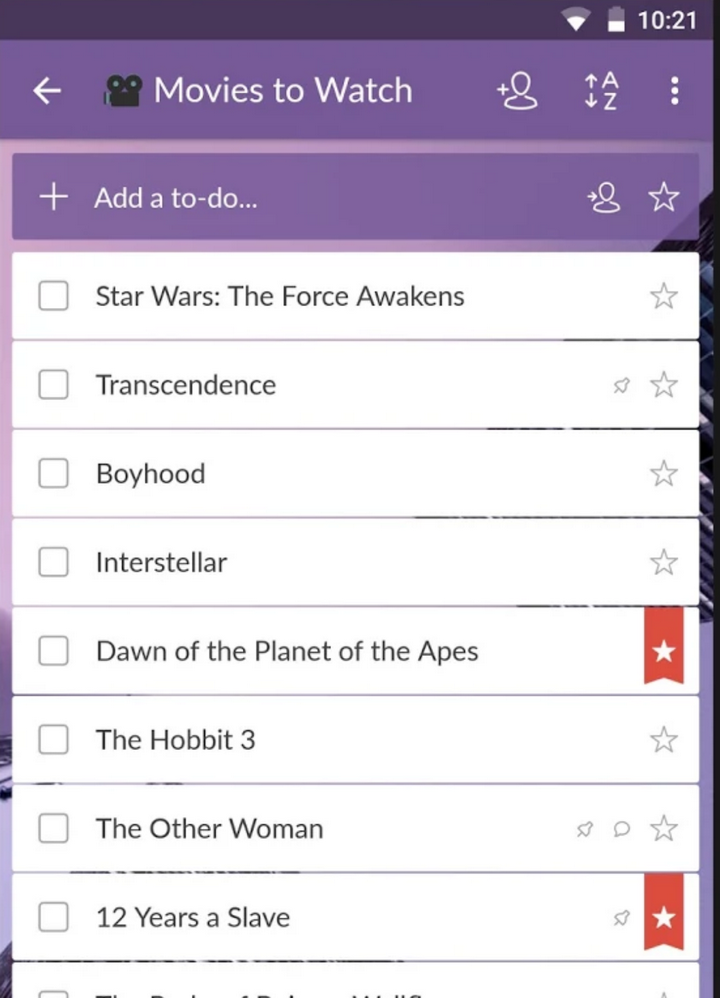Complete the Interstellar to-do checkbox
720x998 pixels.
(53, 563)
